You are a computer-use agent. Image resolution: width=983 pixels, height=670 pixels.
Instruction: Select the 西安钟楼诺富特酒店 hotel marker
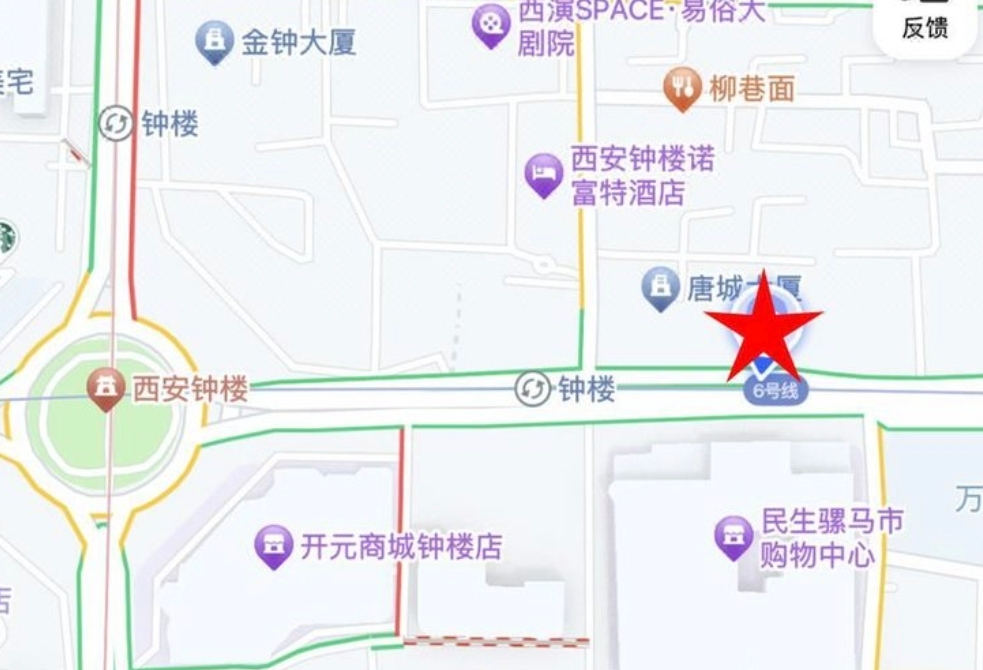click(x=544, y=175)
